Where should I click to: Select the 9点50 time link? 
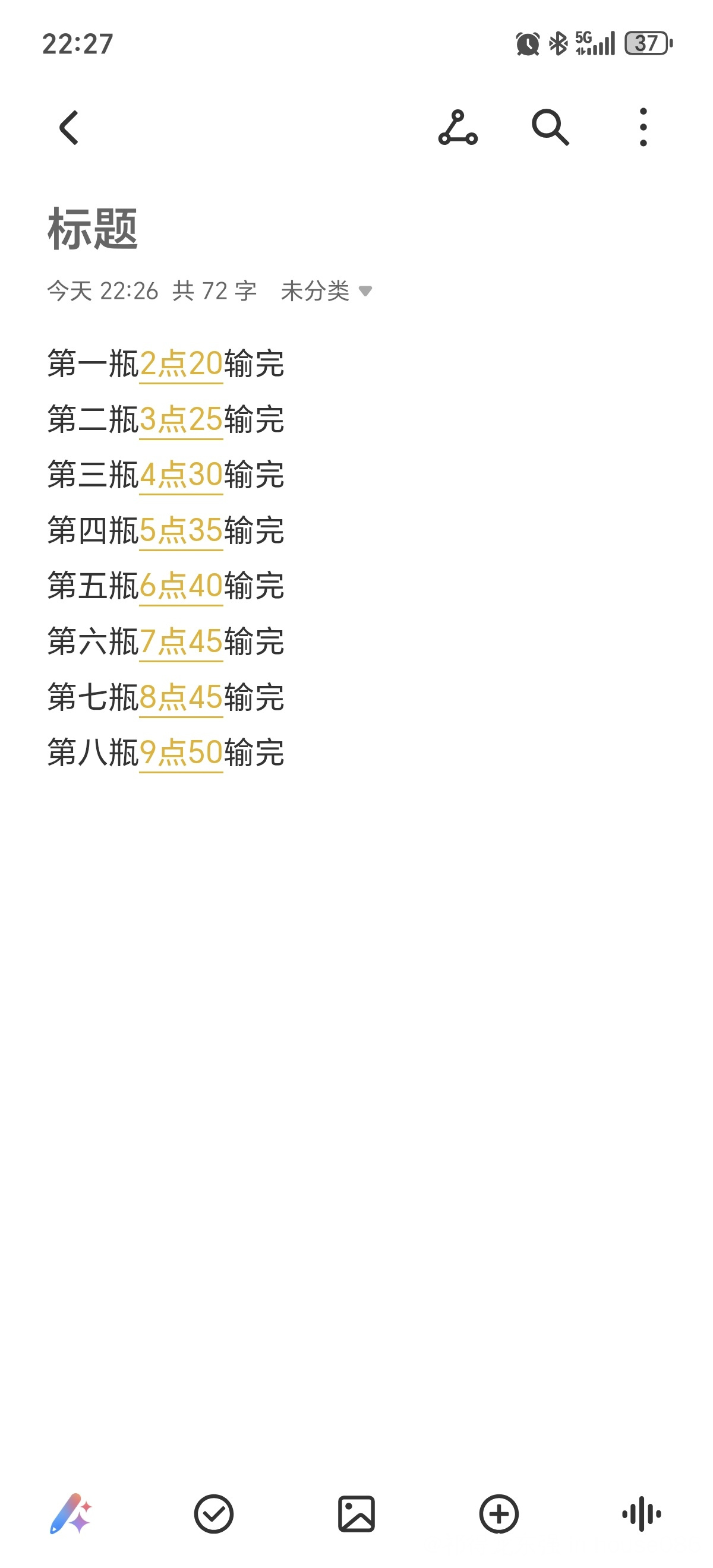coord(181,753)
